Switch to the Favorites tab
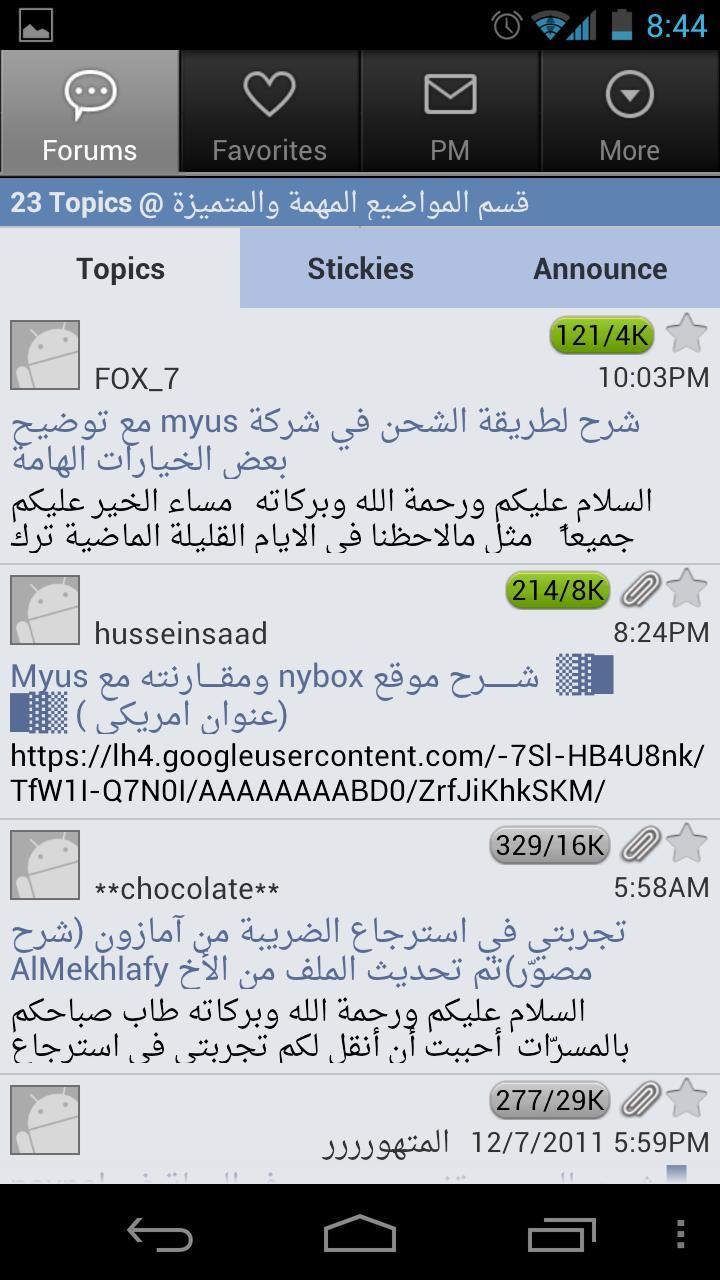 coord(269,112)
